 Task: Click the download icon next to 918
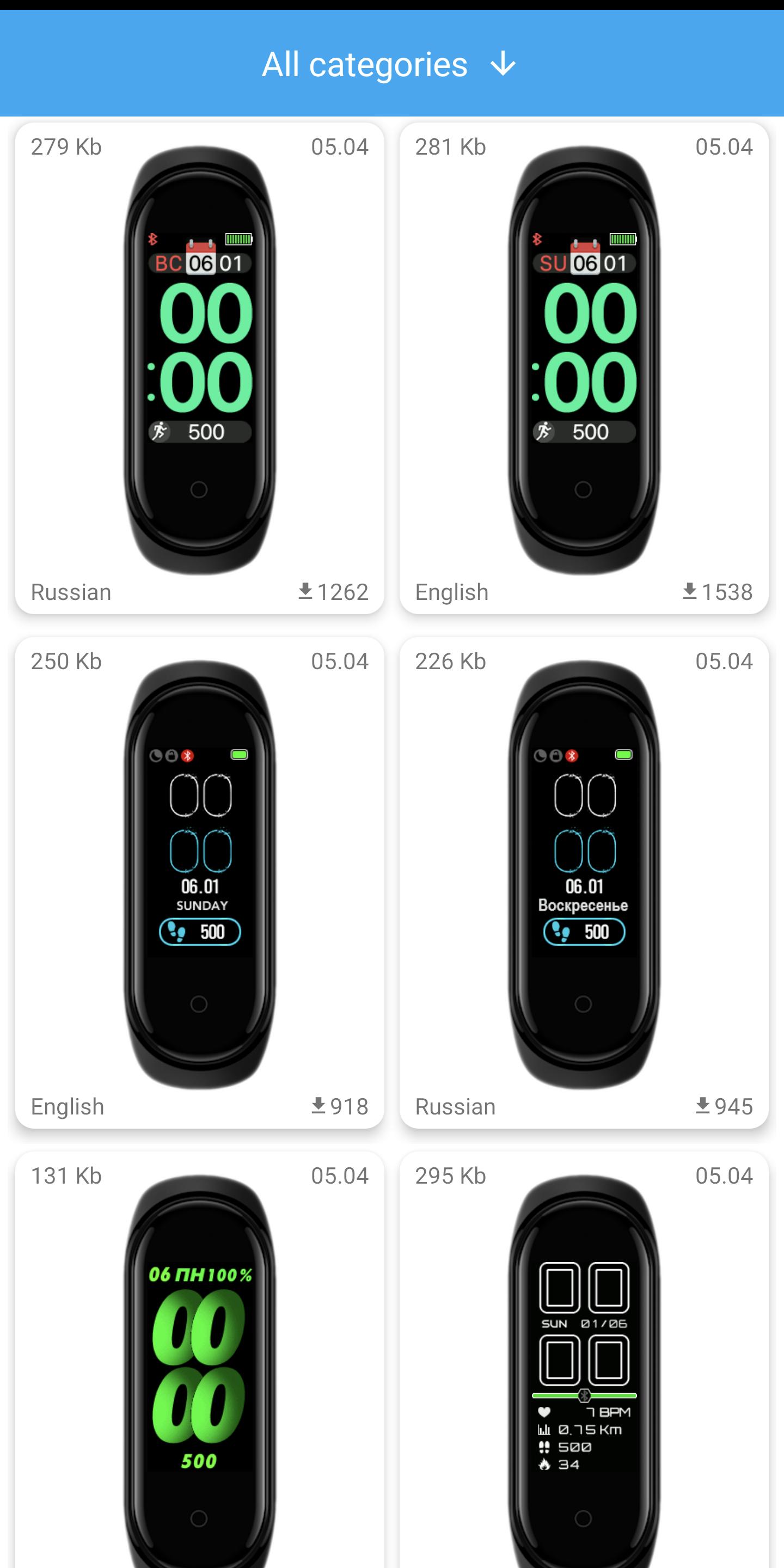(x=319, y=1106)
